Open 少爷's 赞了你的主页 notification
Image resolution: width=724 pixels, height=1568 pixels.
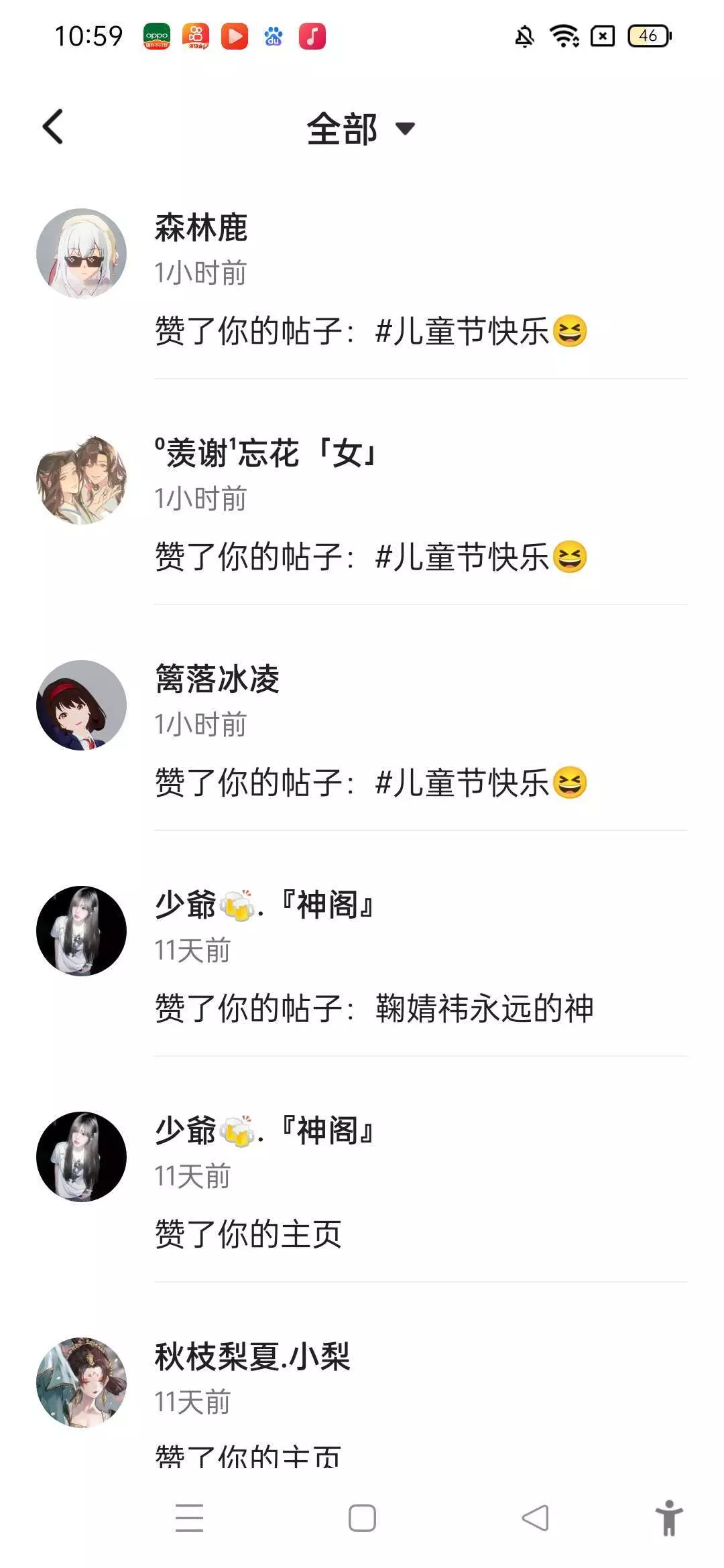pos(248,1234)
